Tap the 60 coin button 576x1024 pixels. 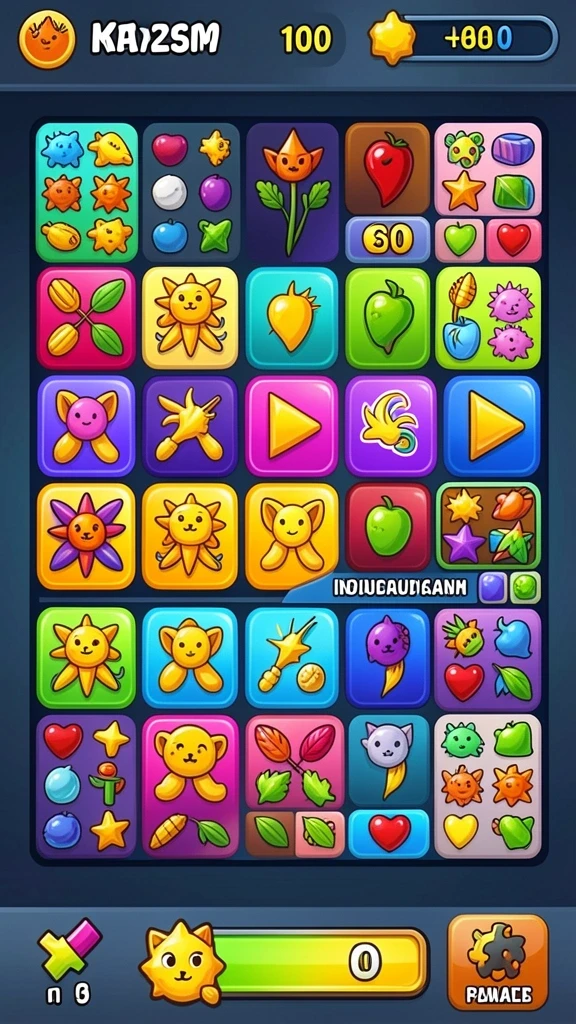coord(388,240)
